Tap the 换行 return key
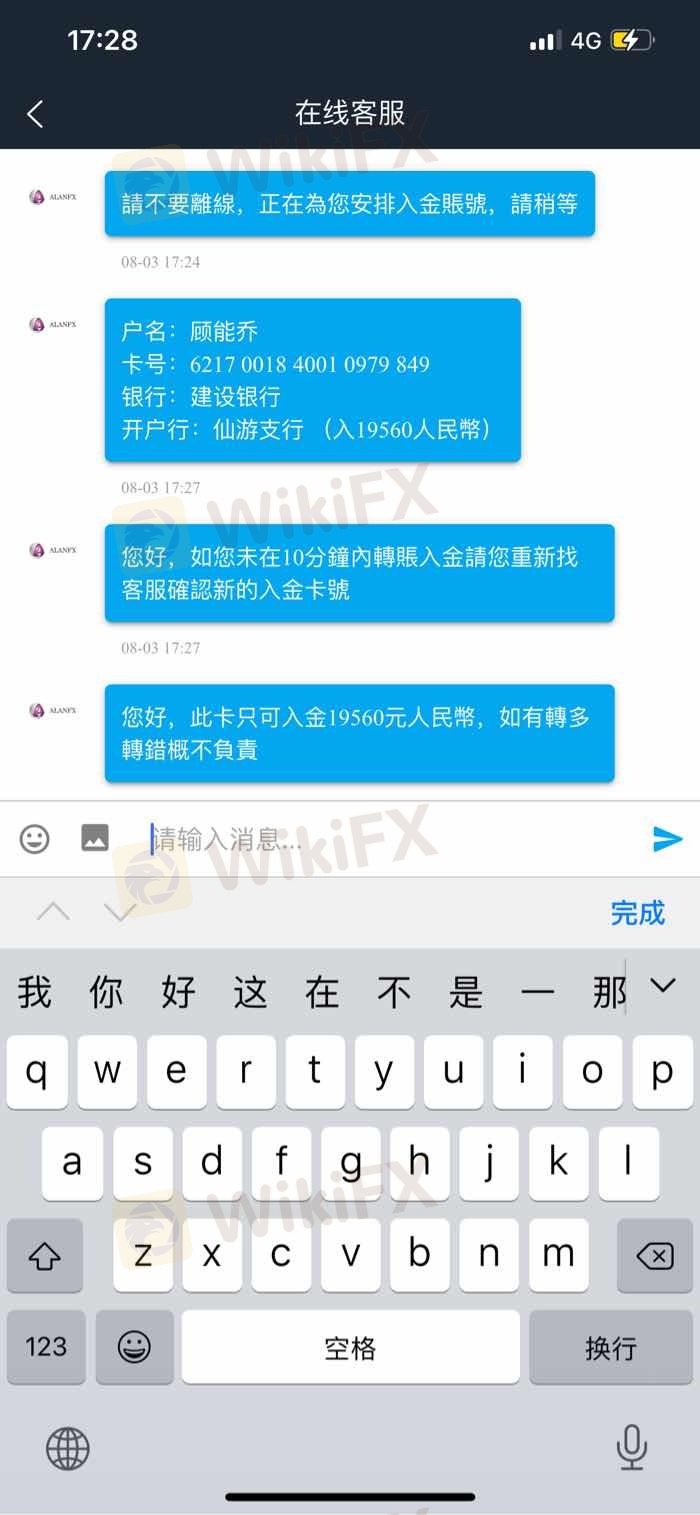 tap(610, 1347)
